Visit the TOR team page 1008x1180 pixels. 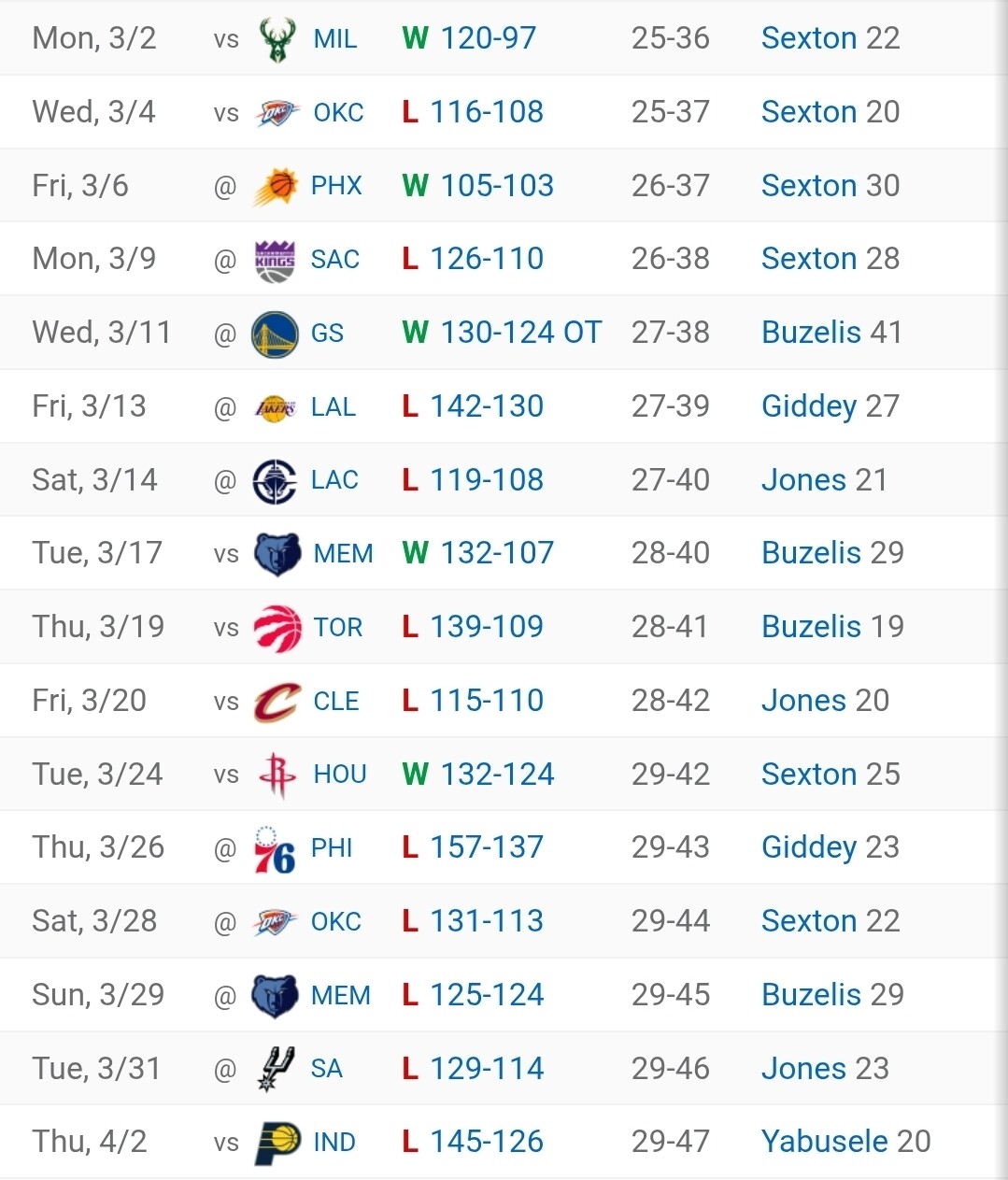click(337, 628)
